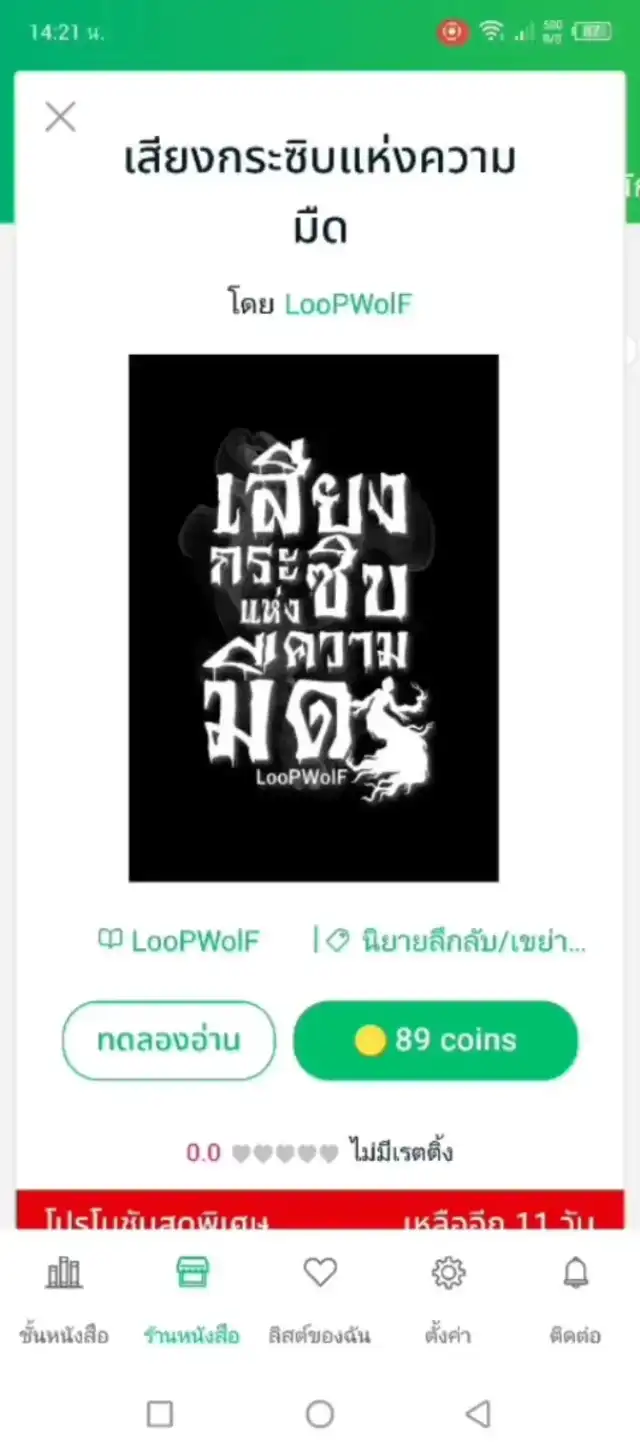Image resolution: width=640 pixels, height=1456 pixels.
Task: Switch to the ร้านหนังสือ bookstore tab
Action: pos(192,1298)
